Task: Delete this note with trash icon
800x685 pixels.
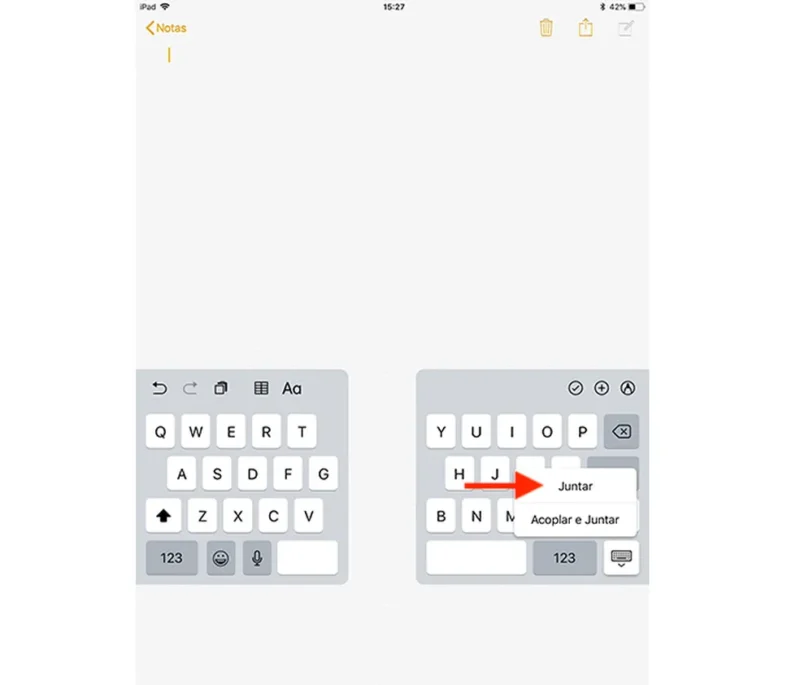Action: [x=546, y=28]
